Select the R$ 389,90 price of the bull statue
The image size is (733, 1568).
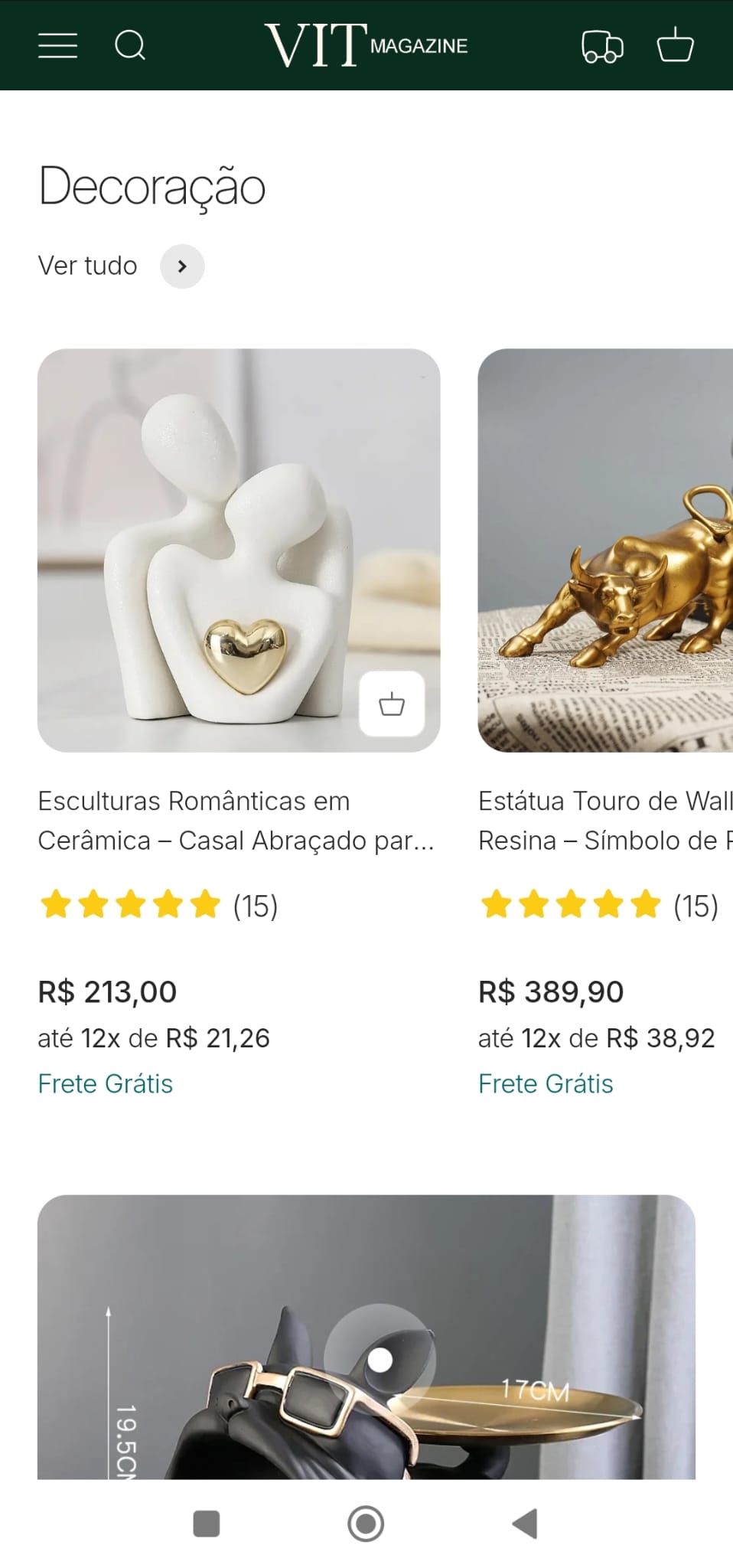[x=550, y=991]
